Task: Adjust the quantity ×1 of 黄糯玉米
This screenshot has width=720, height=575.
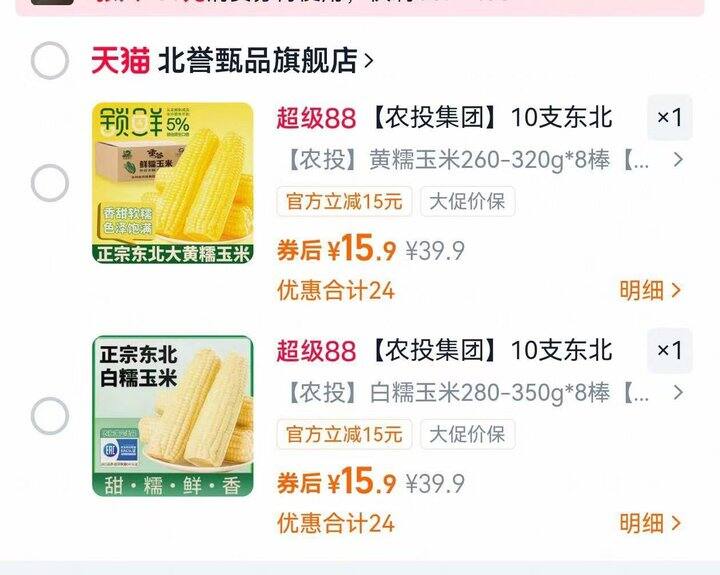Action: [x=669, y=118]
